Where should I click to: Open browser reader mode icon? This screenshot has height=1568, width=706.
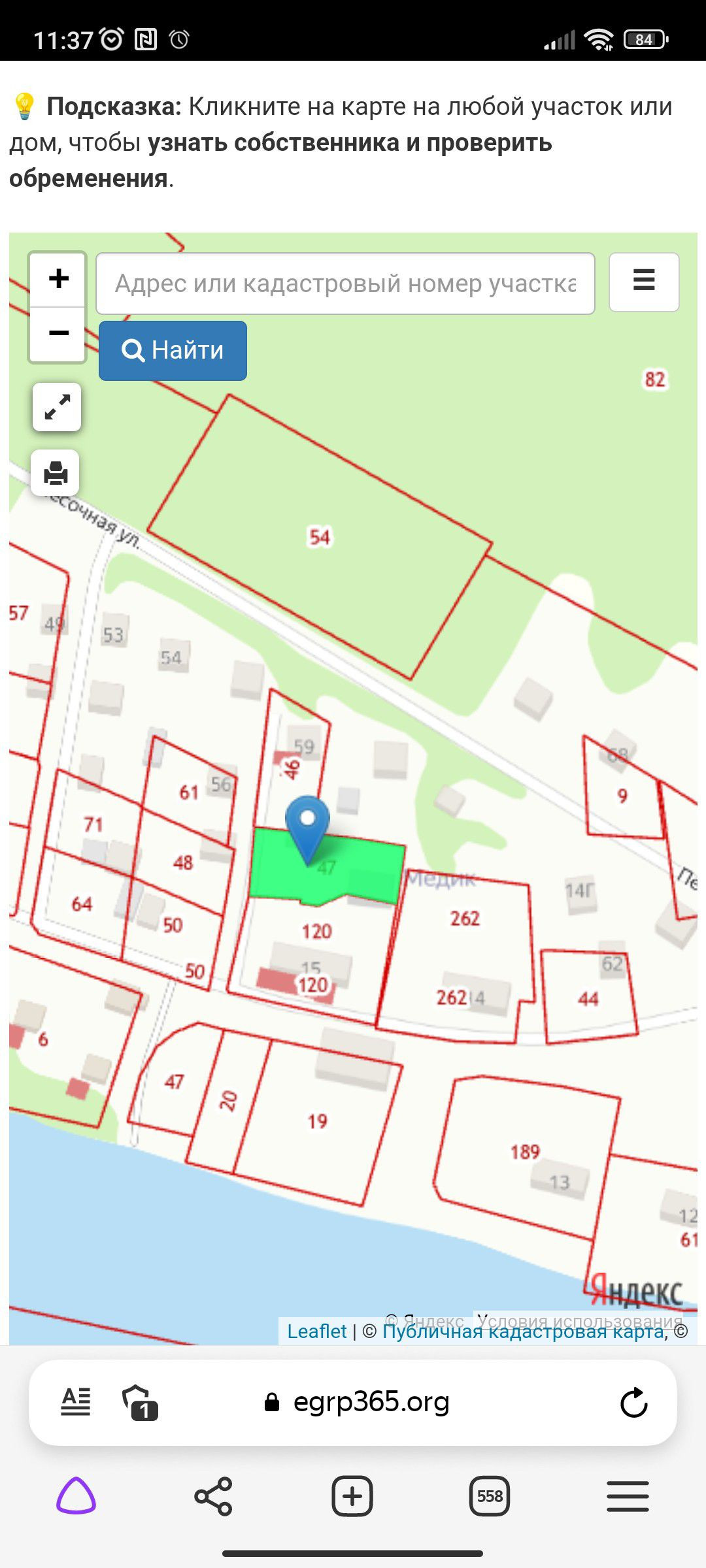click(x=76, y=1401)
